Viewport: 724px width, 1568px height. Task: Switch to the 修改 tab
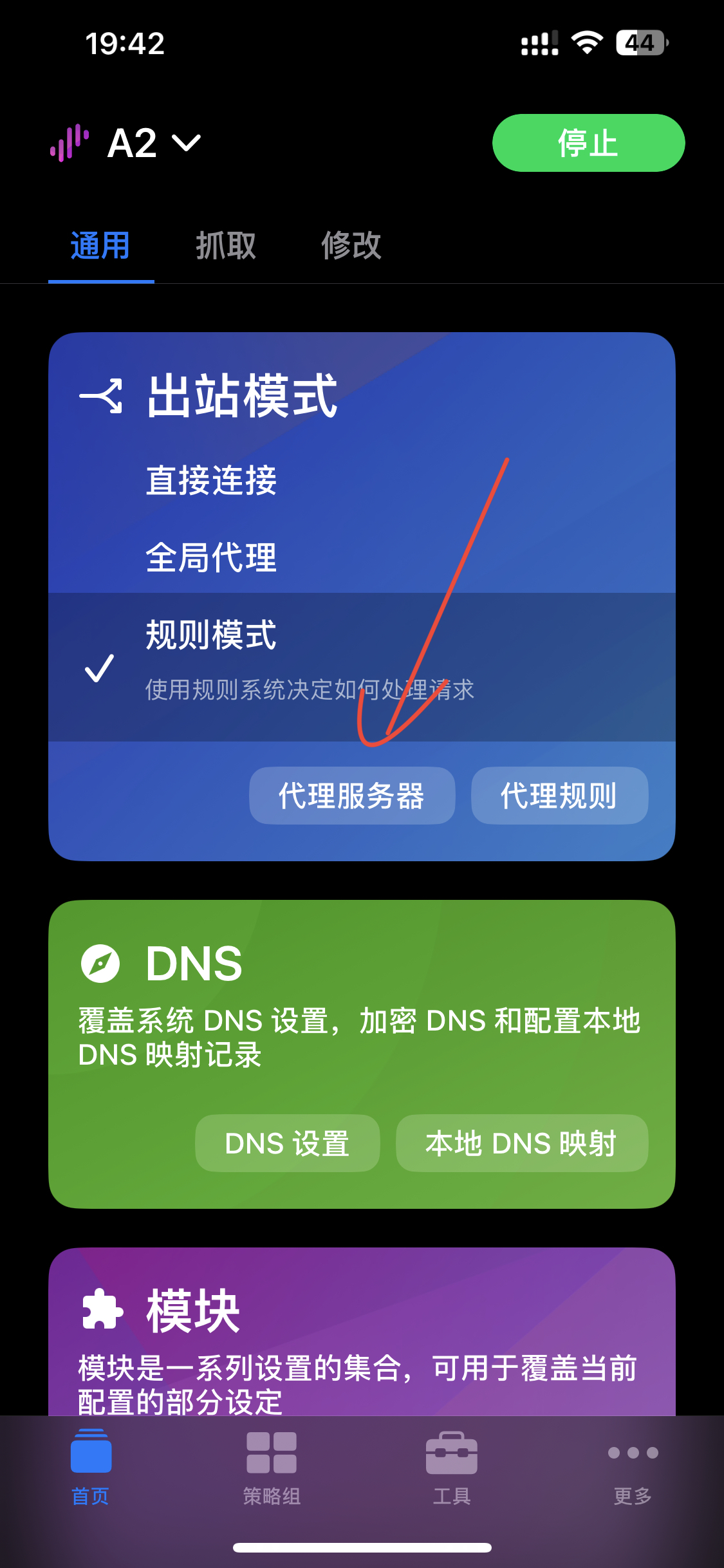(x=351, y=246)
